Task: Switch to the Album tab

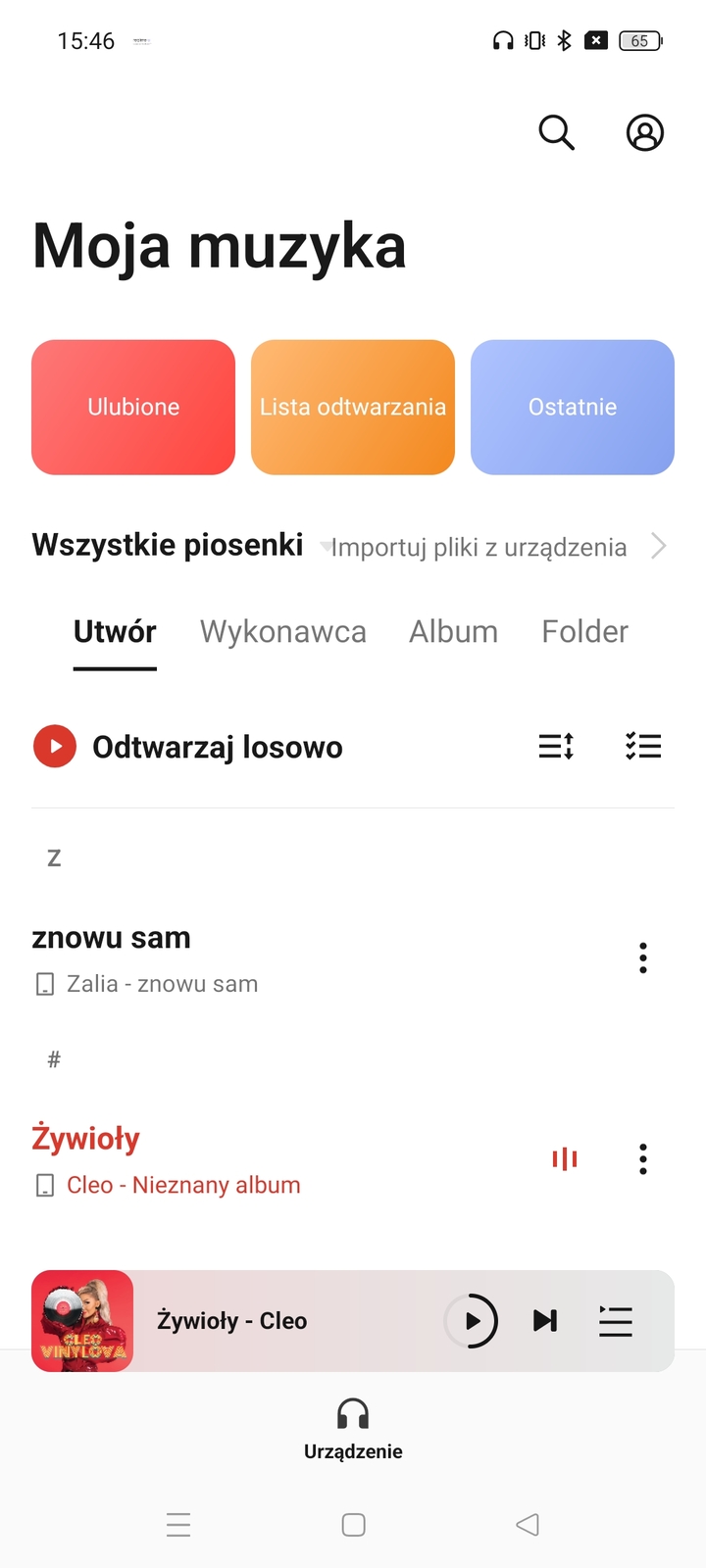Action: (453, 632)
